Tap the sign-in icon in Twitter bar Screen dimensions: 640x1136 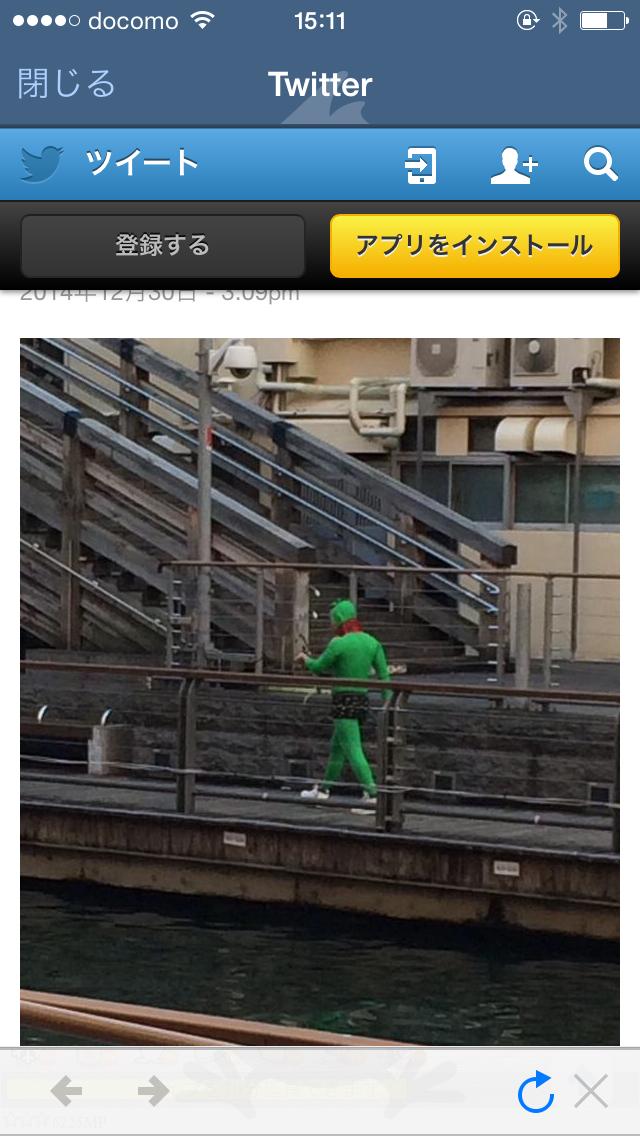pos(421,165)
